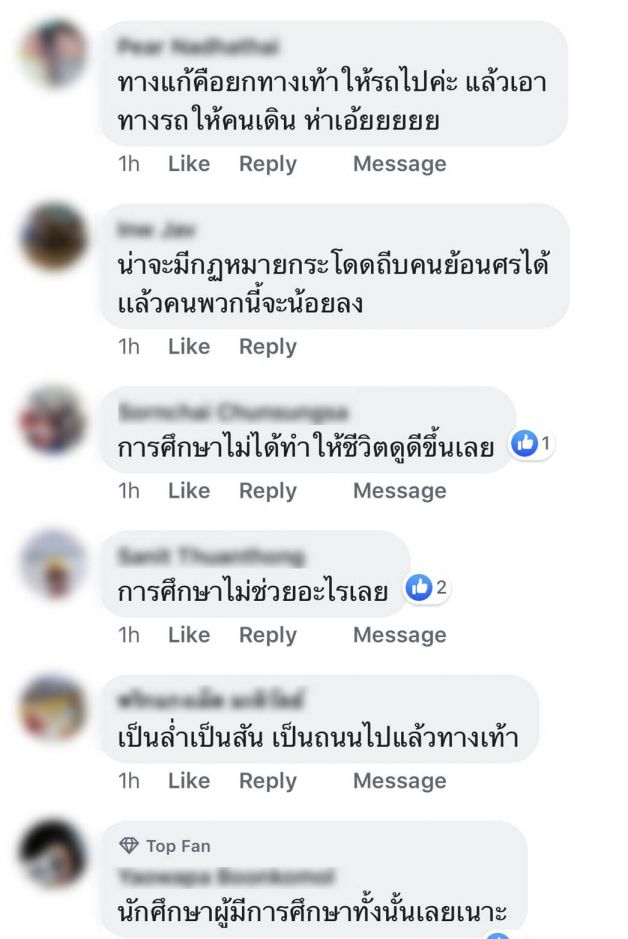View the 1 reaction on การศึกษาไม่ได้ทำให้ชีวิตดูดีขึ้นเลย
The image size is (628, 939).
coord(532,444)
